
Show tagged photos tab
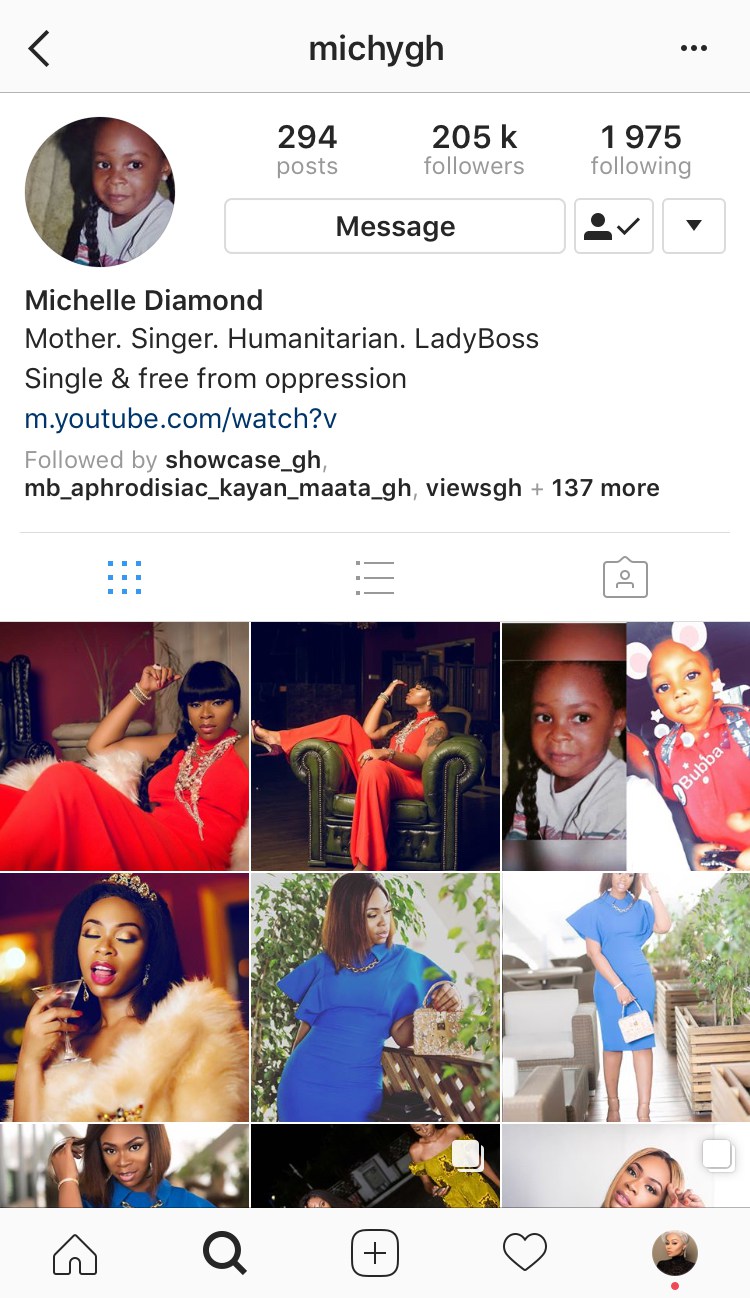point(625,577)
